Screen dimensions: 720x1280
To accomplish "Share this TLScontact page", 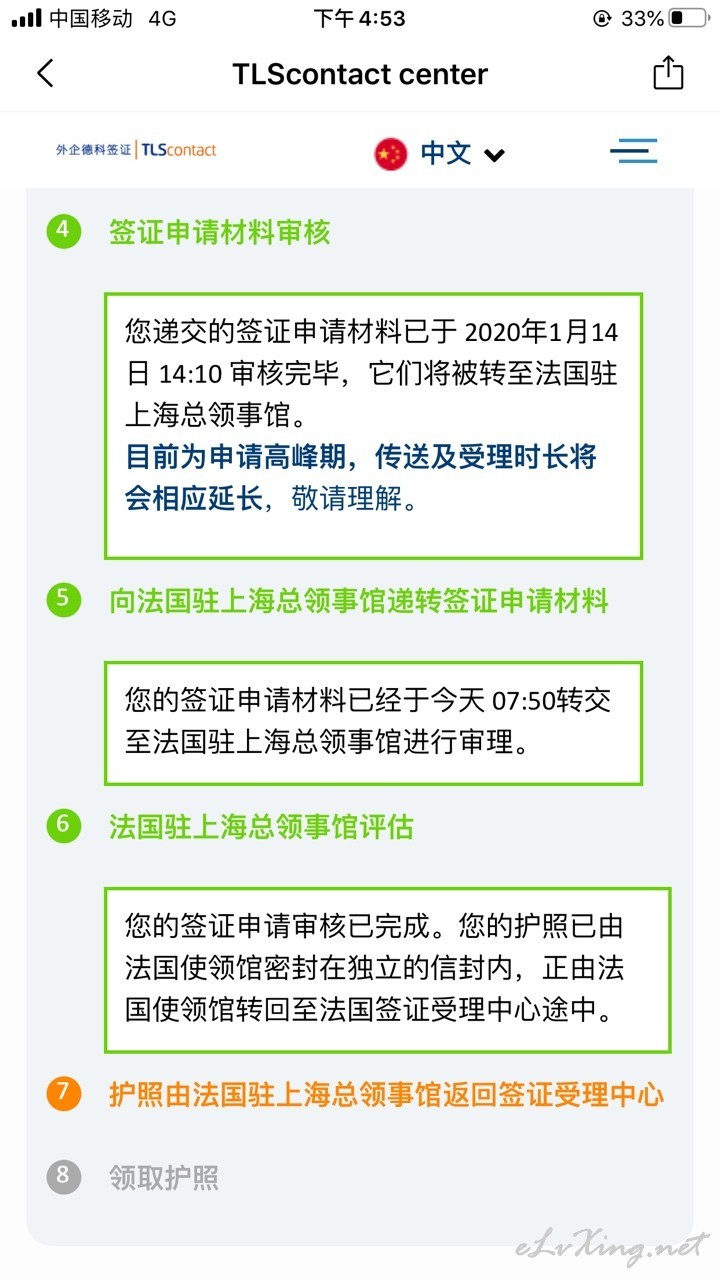I will tap(668, 72).
